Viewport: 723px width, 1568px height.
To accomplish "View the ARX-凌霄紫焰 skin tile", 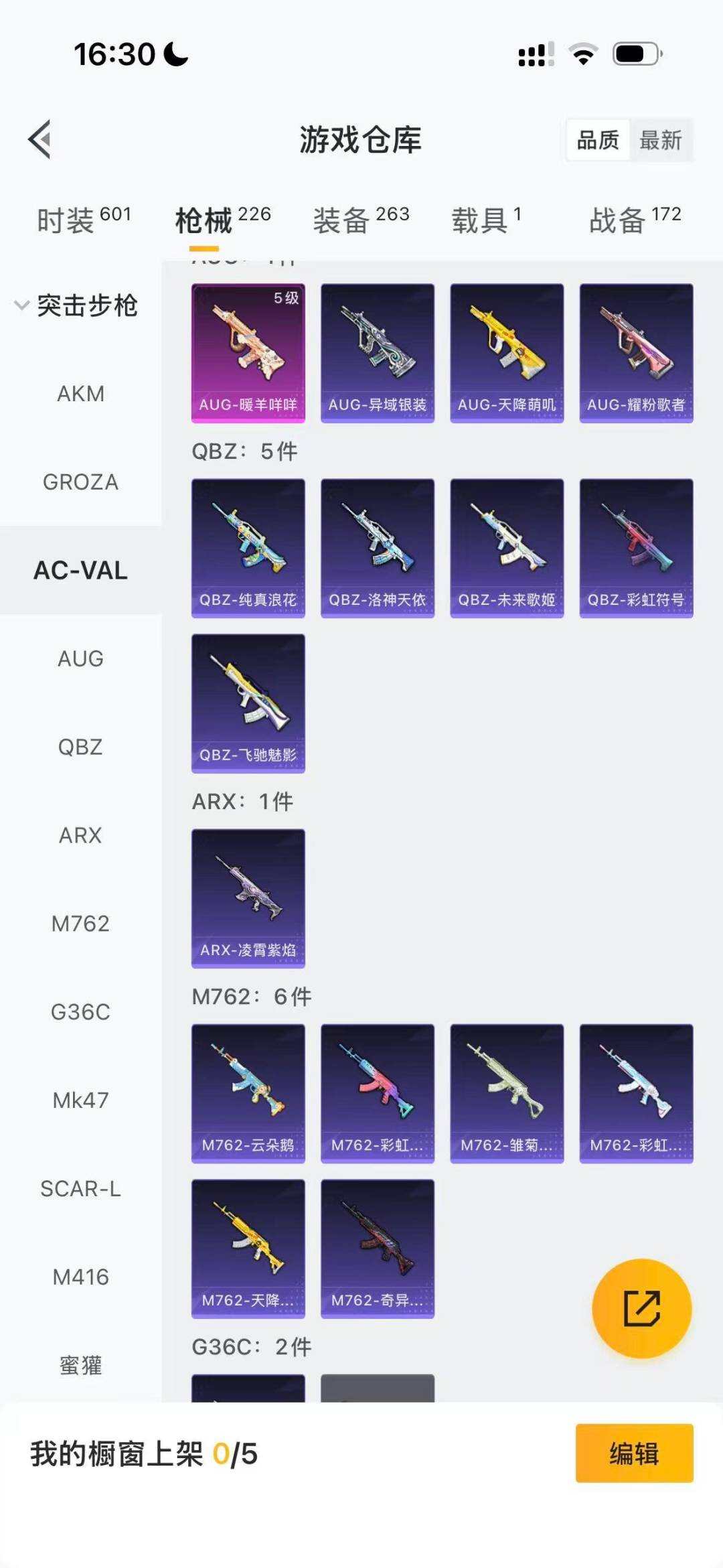I will coord(248,898).
